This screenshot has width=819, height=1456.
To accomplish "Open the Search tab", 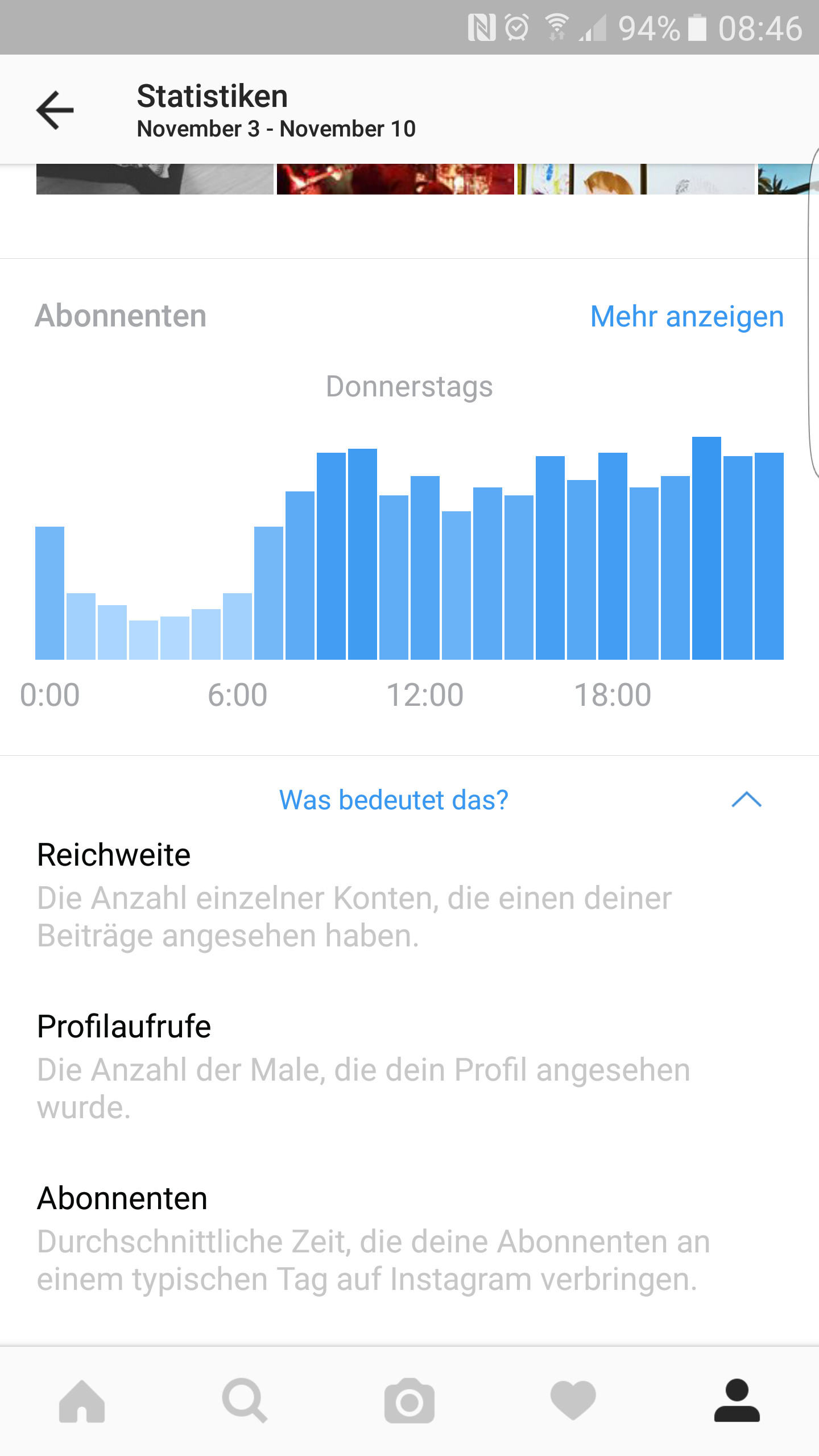I will click(245, 1401).
